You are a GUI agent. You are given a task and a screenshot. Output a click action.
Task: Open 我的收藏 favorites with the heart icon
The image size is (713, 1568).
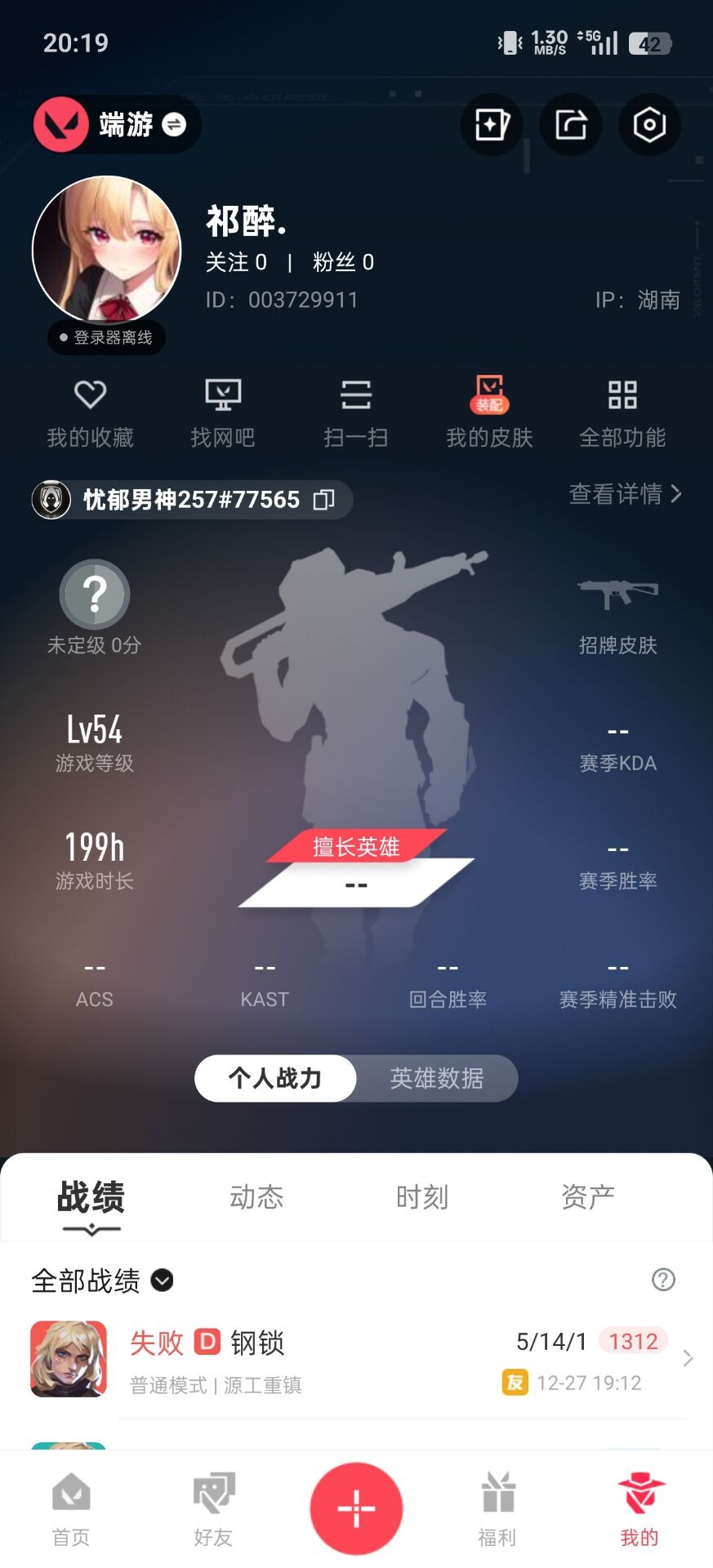pyautogui.click(x=89, y=408)
